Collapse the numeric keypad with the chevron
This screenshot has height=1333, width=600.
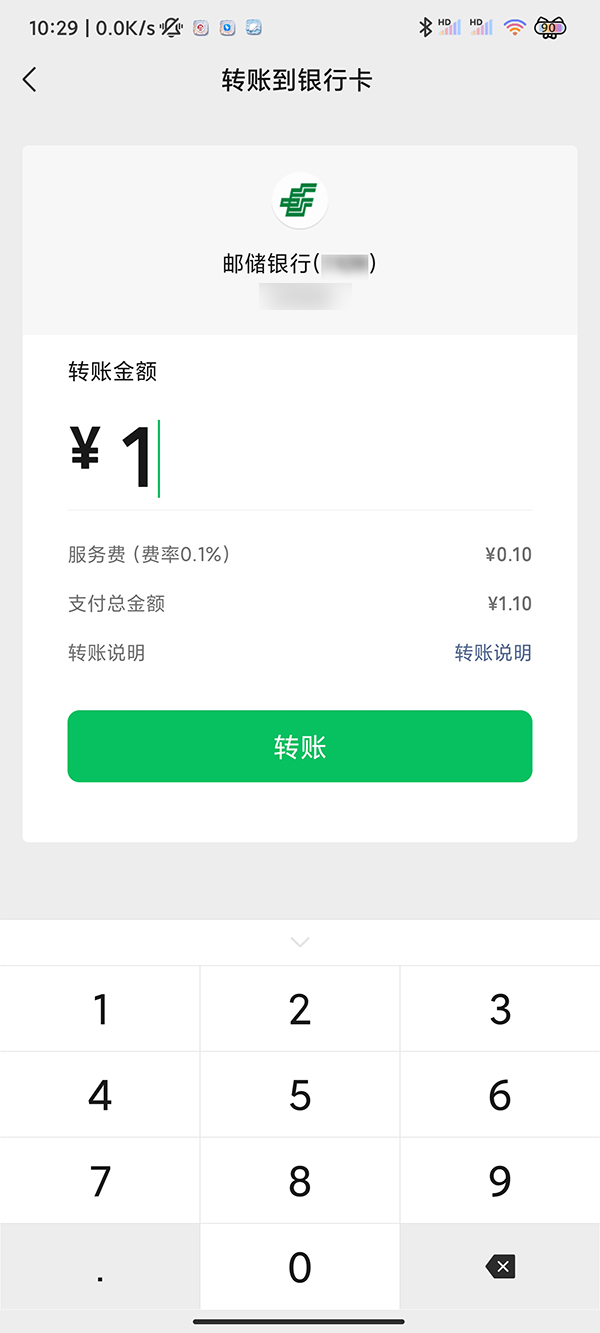pyautogui.click(x=300, y=942)
